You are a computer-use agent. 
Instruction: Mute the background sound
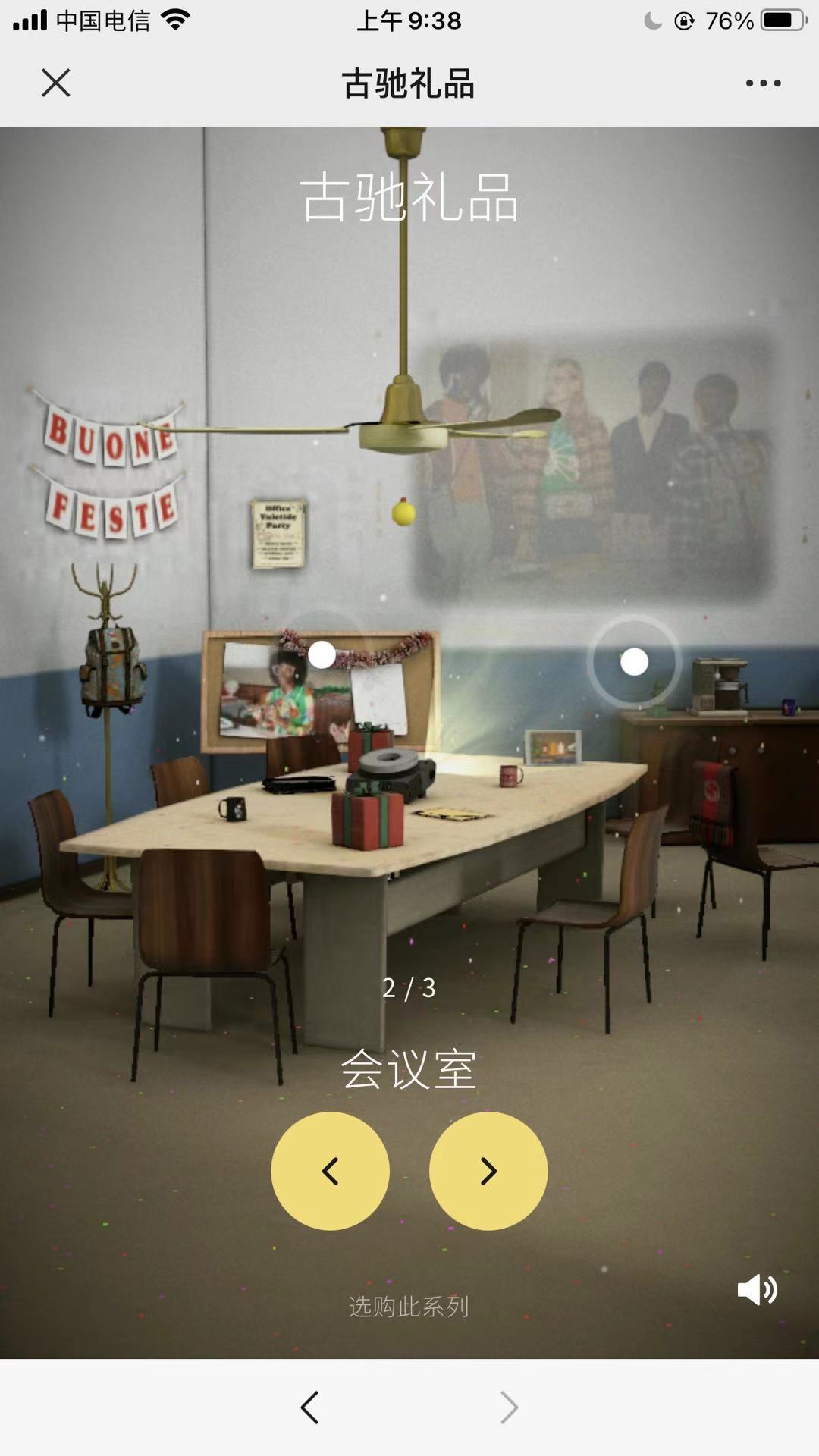[757, 1289]
